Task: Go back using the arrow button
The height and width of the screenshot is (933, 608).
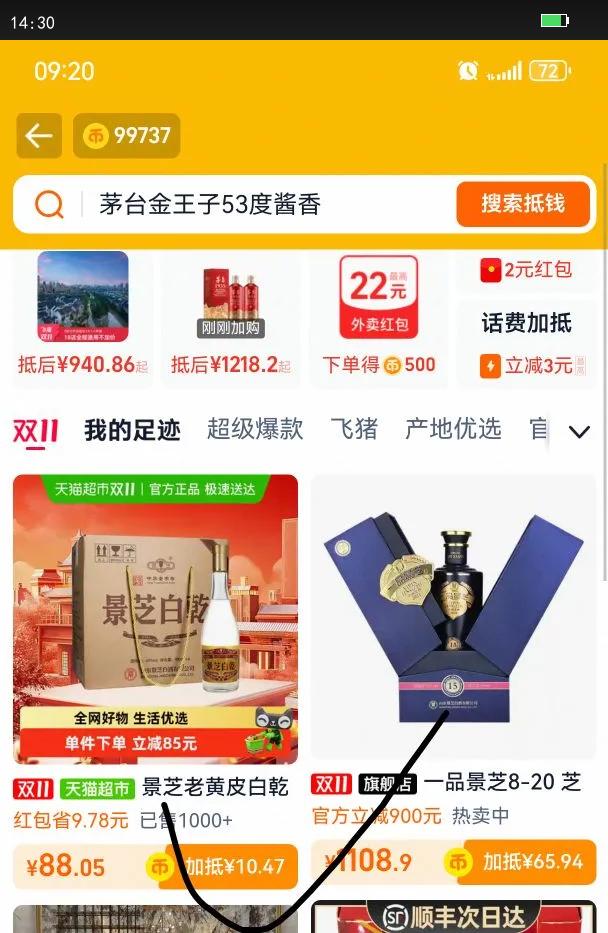Action: (x=39, y=136)
